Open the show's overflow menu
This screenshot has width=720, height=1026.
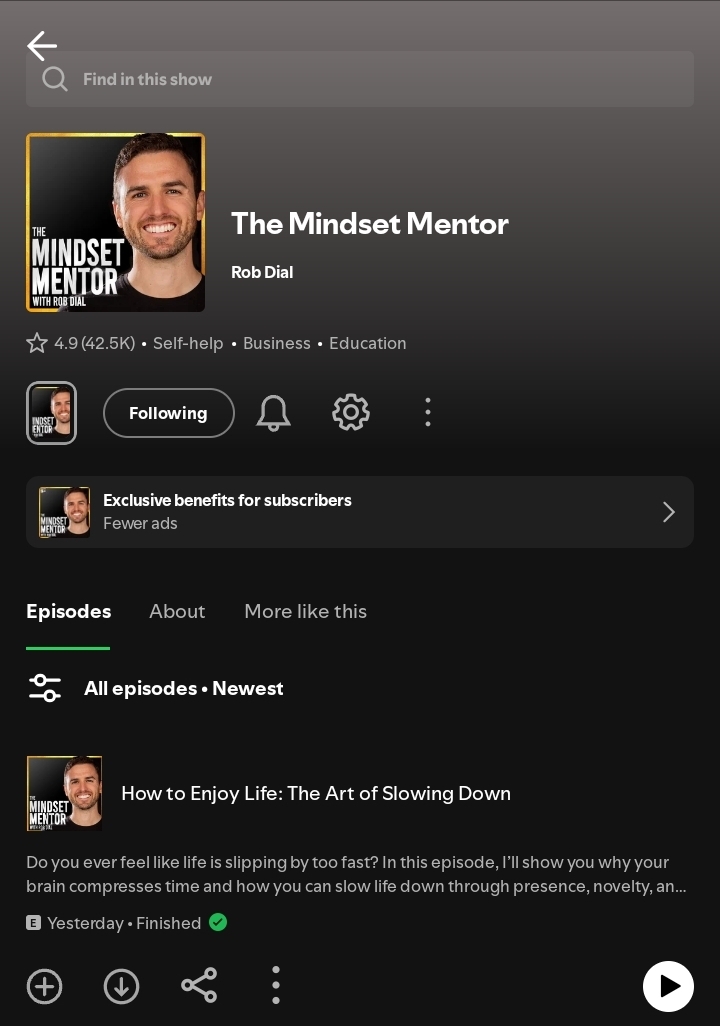(428, 412)
